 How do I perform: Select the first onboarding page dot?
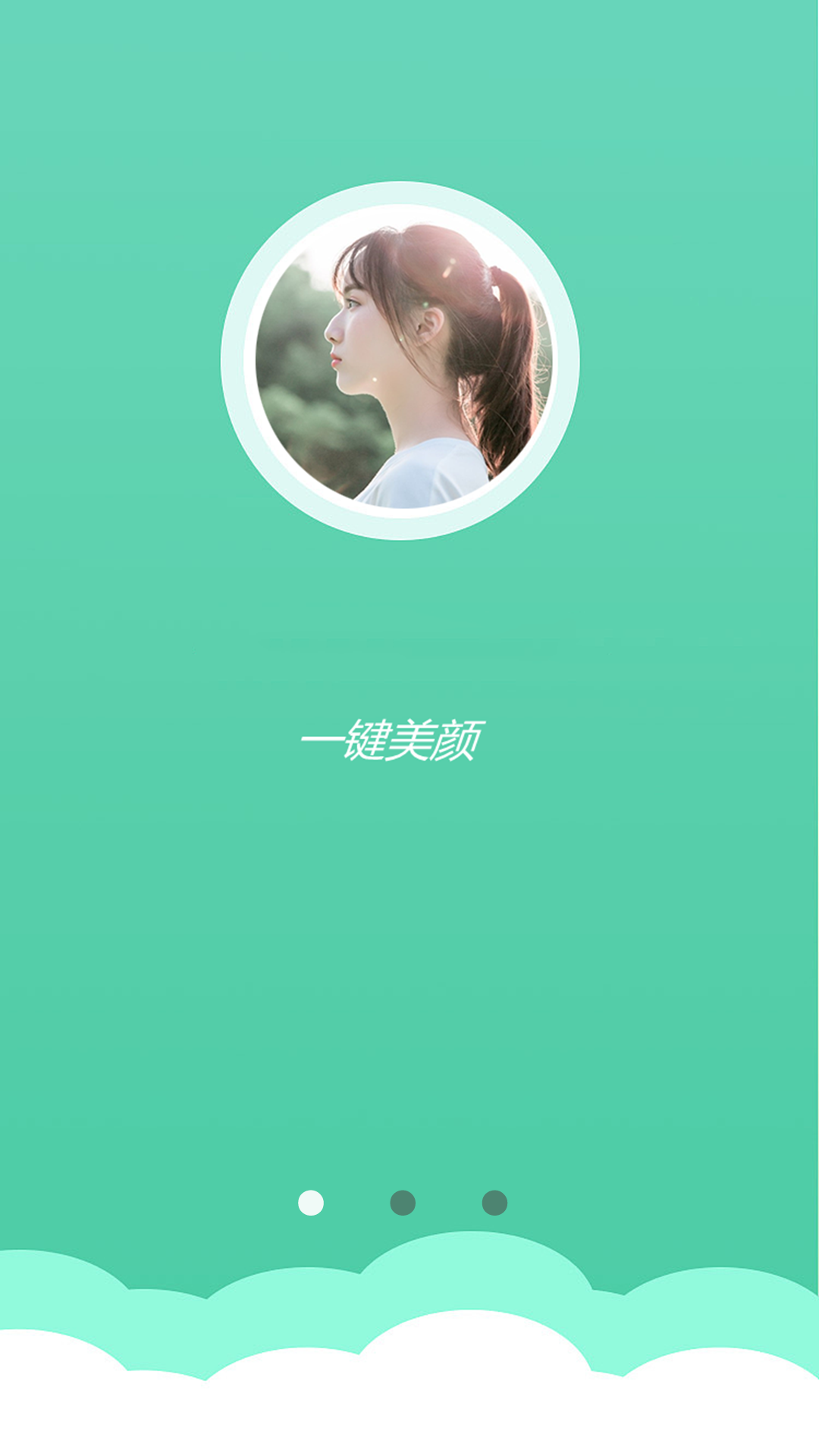point(311,1203)
